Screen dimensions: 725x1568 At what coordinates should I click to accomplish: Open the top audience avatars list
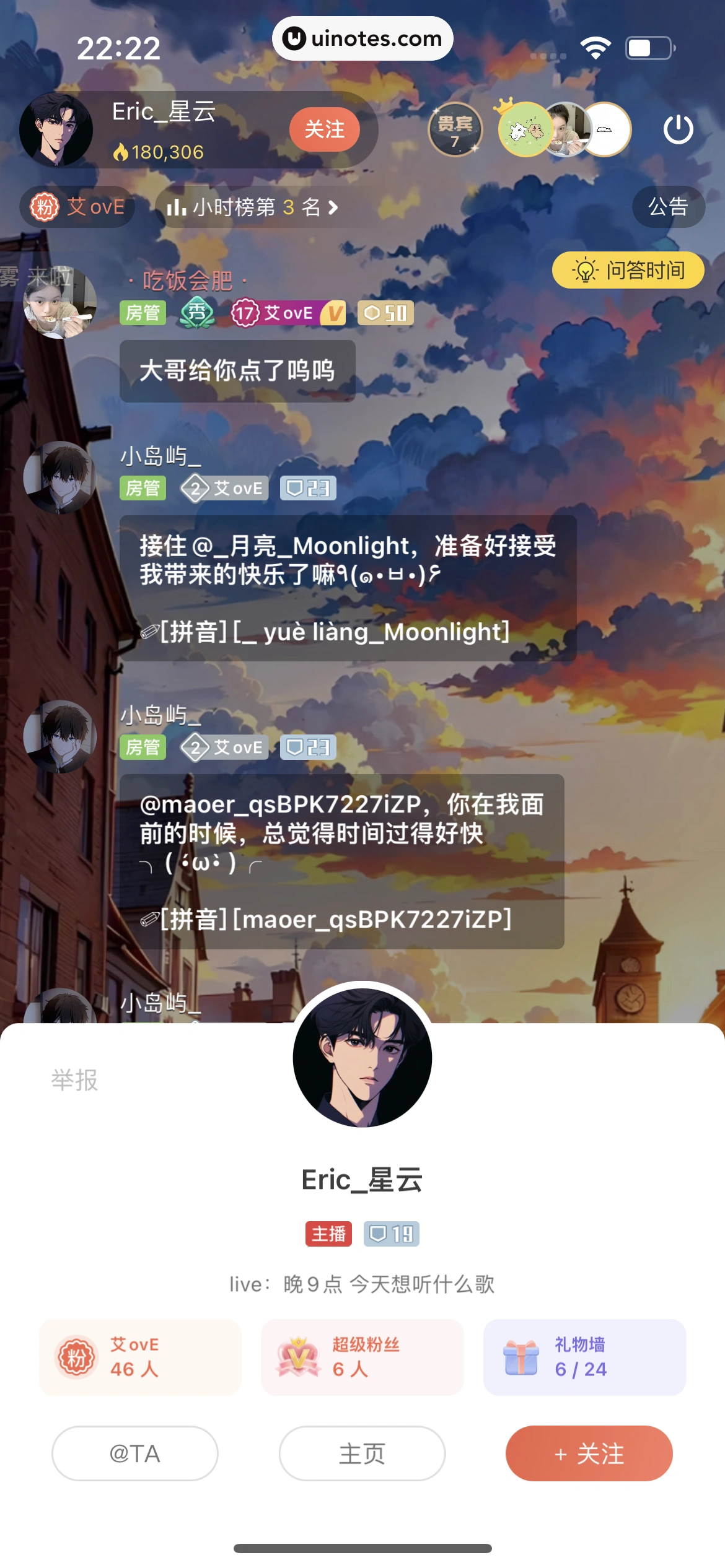(564, 129)
